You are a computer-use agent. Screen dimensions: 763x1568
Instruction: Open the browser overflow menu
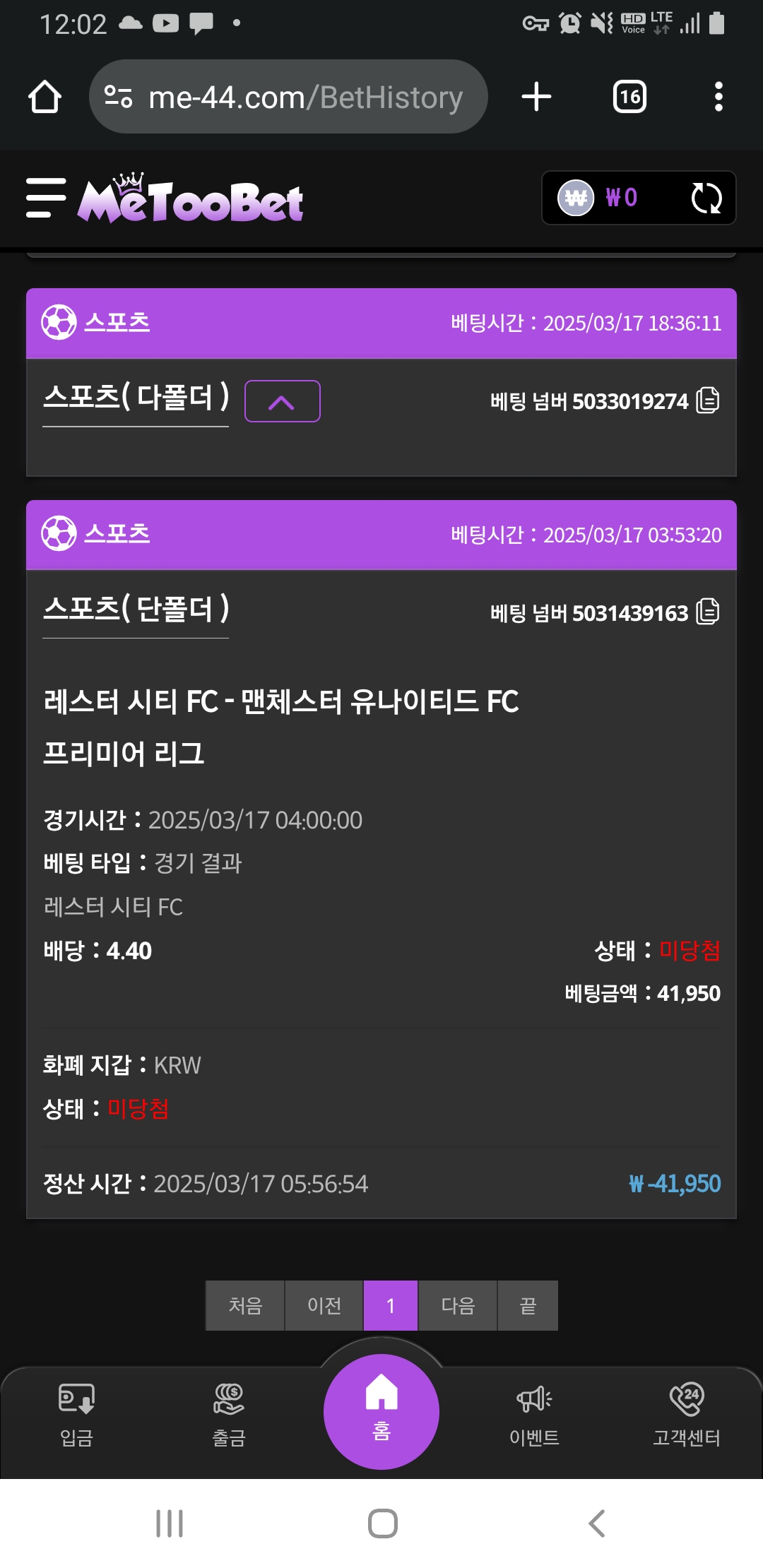click(x=718, y=97)
